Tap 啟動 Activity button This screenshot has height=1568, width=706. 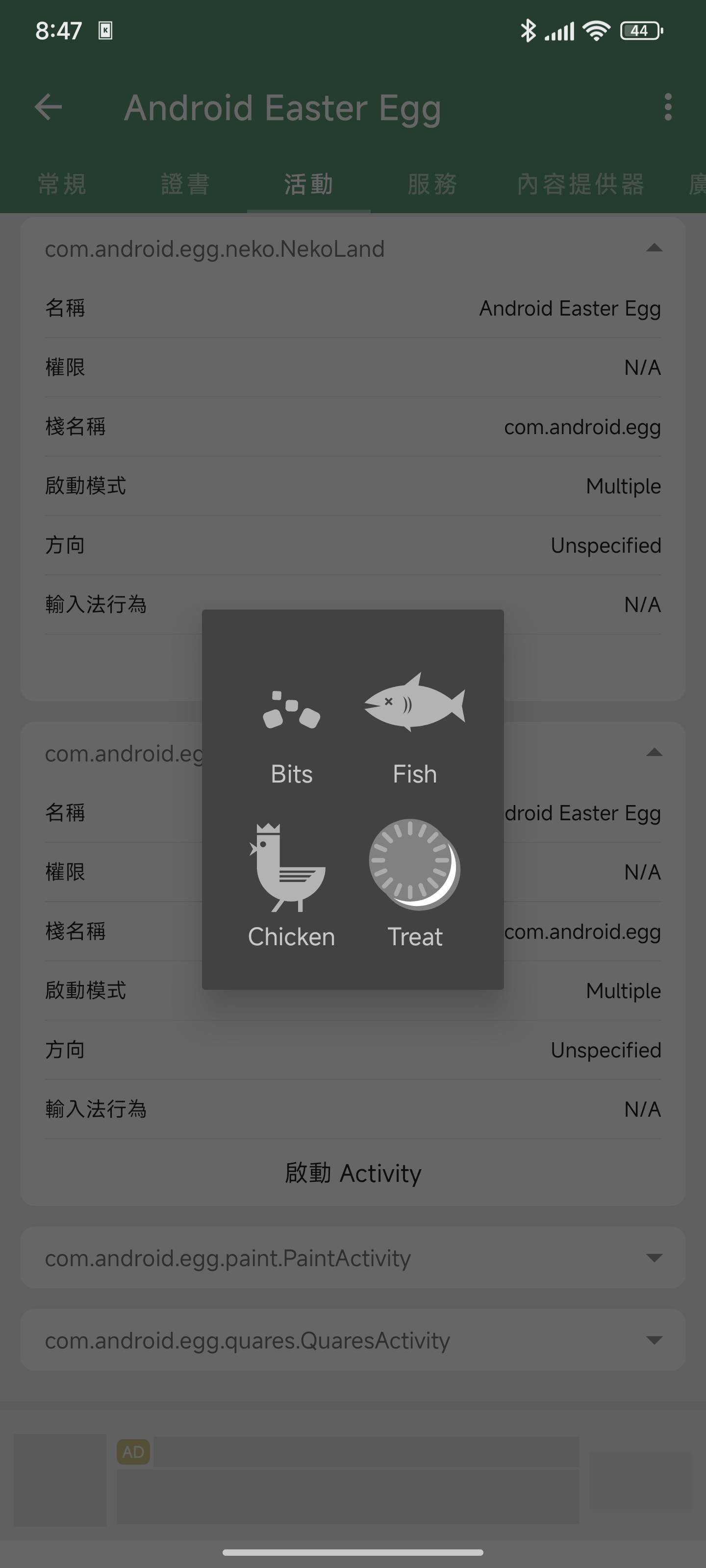pos(353,1173)
